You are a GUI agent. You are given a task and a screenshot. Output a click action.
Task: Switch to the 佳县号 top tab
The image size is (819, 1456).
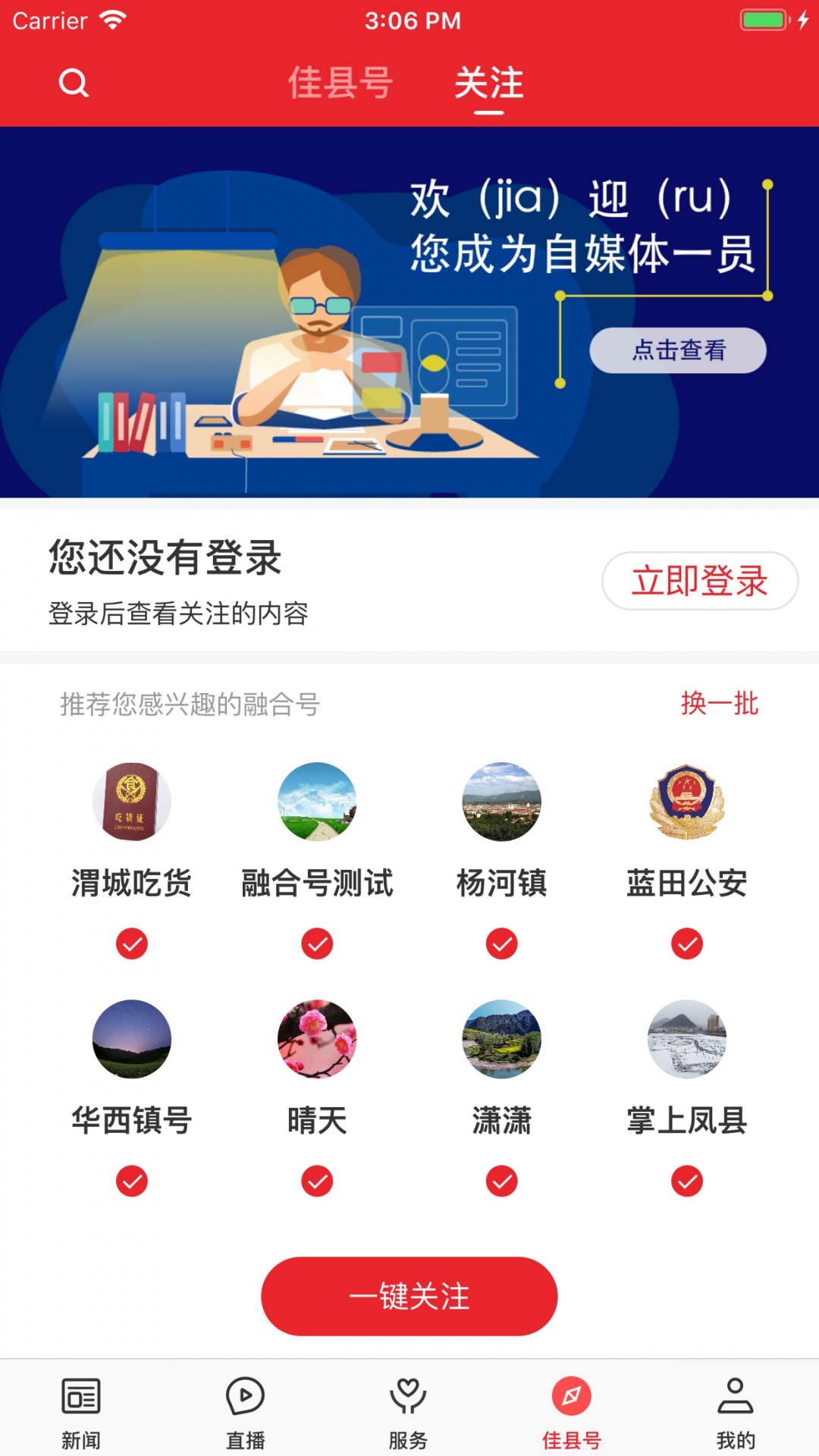coord(340,83)
